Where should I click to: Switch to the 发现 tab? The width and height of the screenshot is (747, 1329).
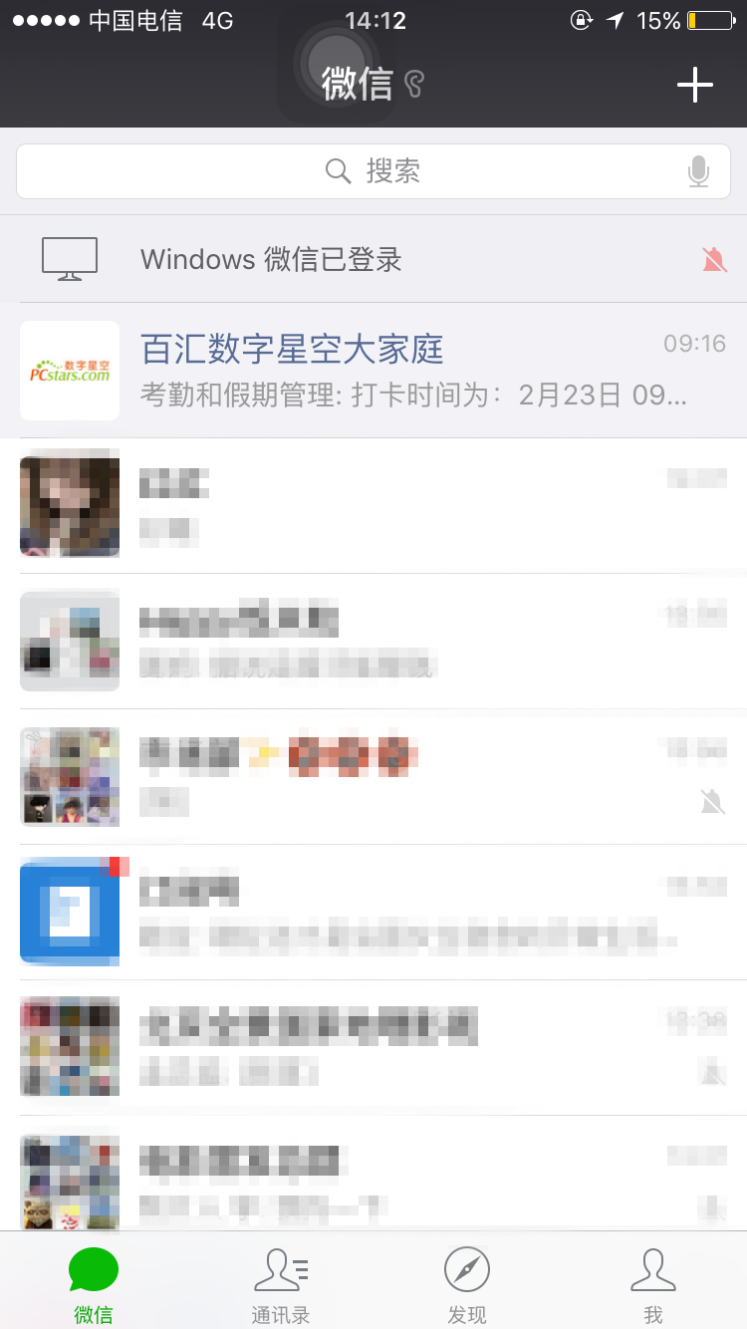[x=467, y=1285]
